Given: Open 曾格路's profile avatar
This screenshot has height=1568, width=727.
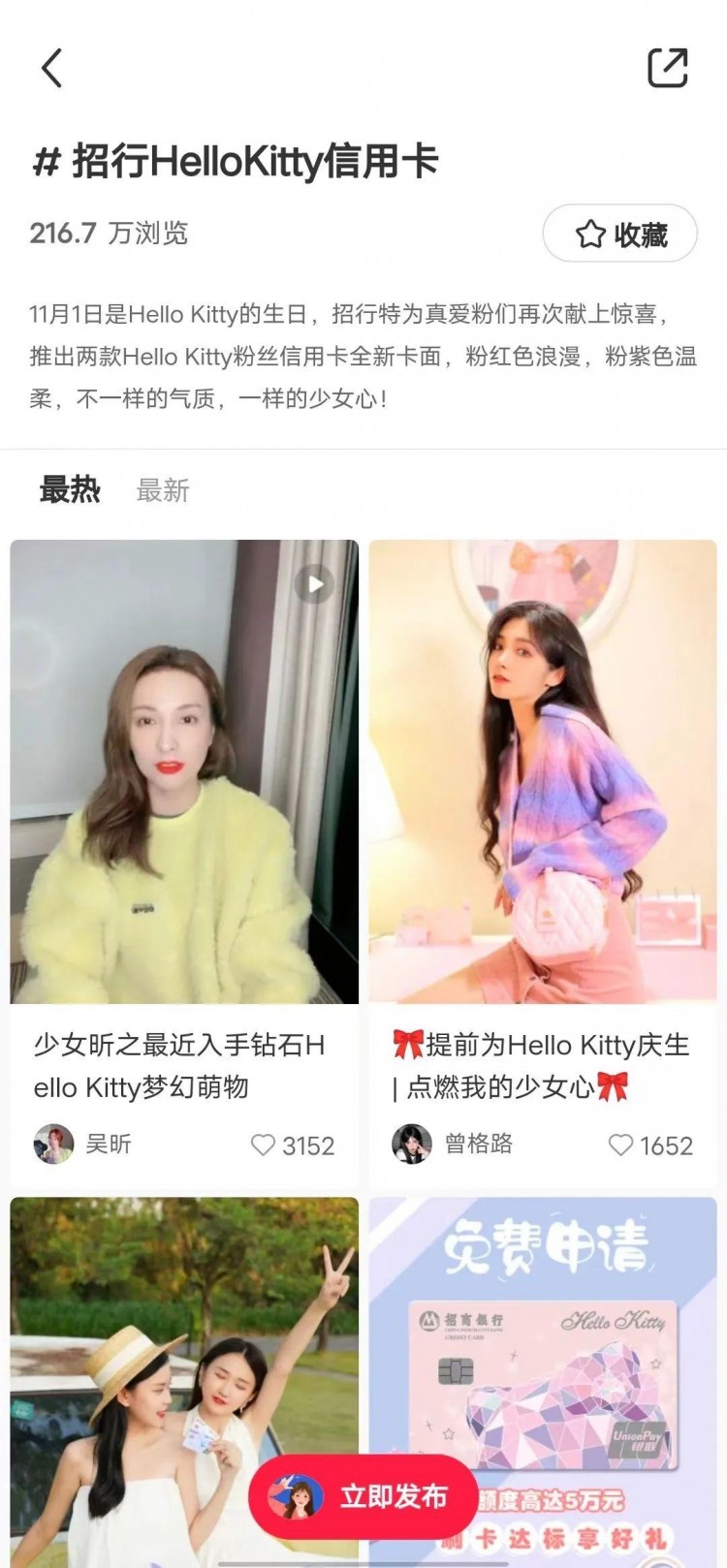Looking at the screenshot, I should [x=412, y=1144].
